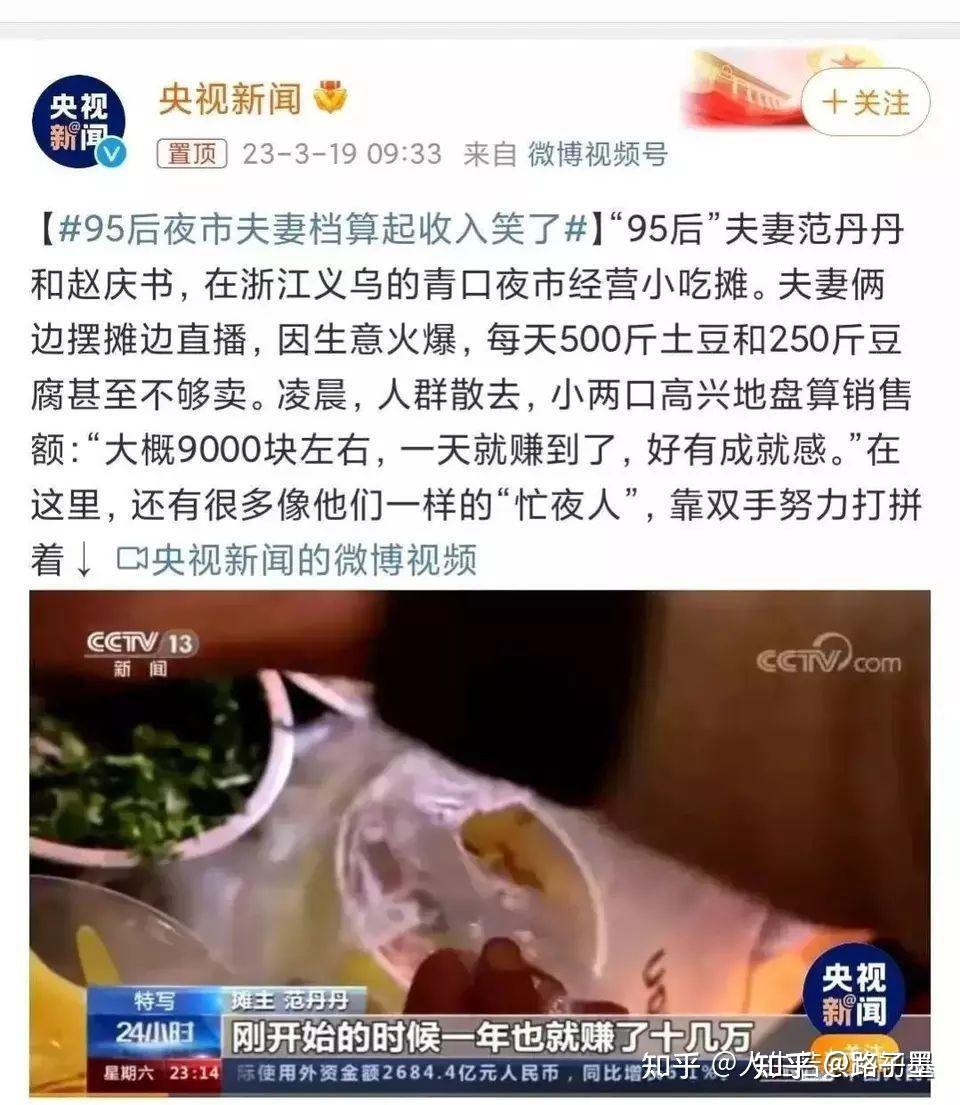Screen dimensions: 960x1105
Task: Open the 微博视频号 source link
Action: tap(598, 153)
